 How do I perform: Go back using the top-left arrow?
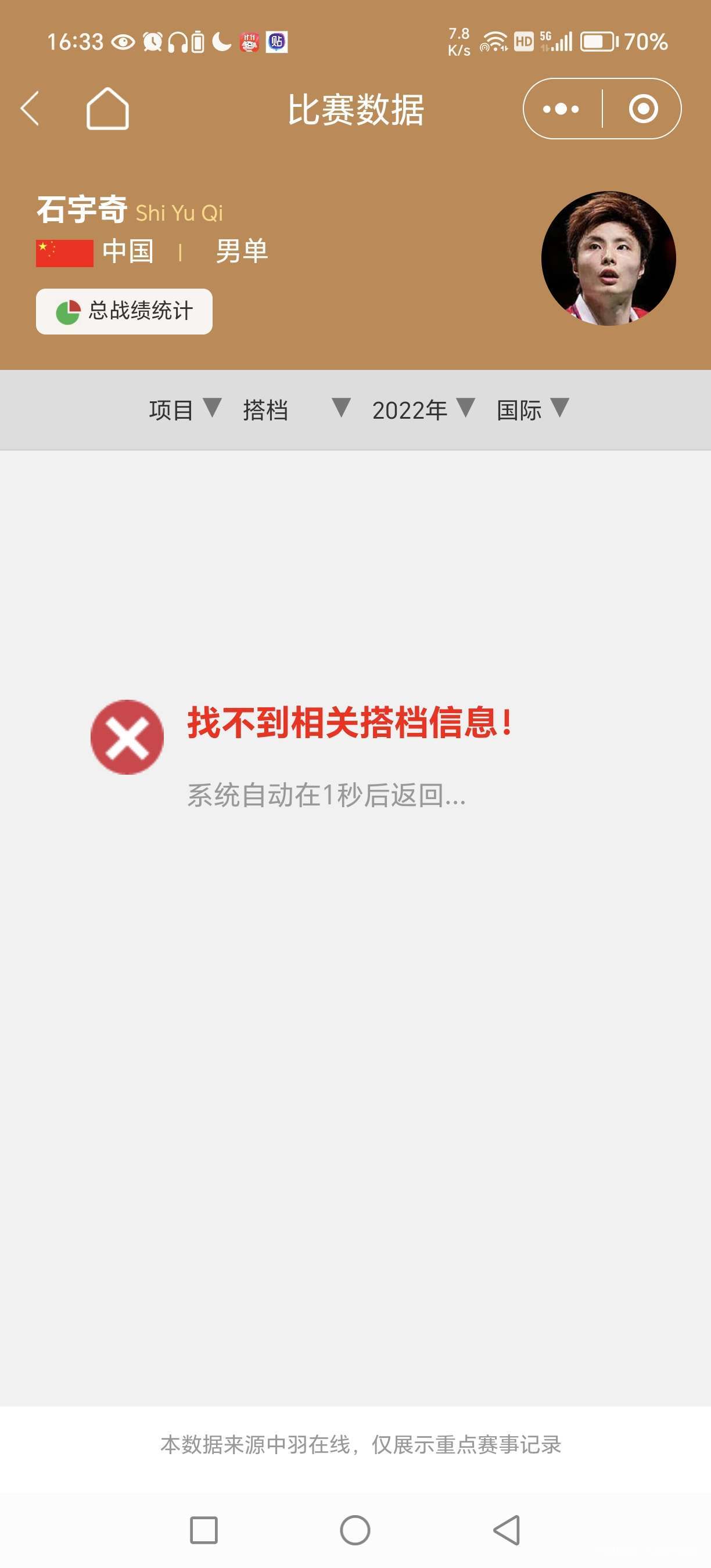coord(30,109)
